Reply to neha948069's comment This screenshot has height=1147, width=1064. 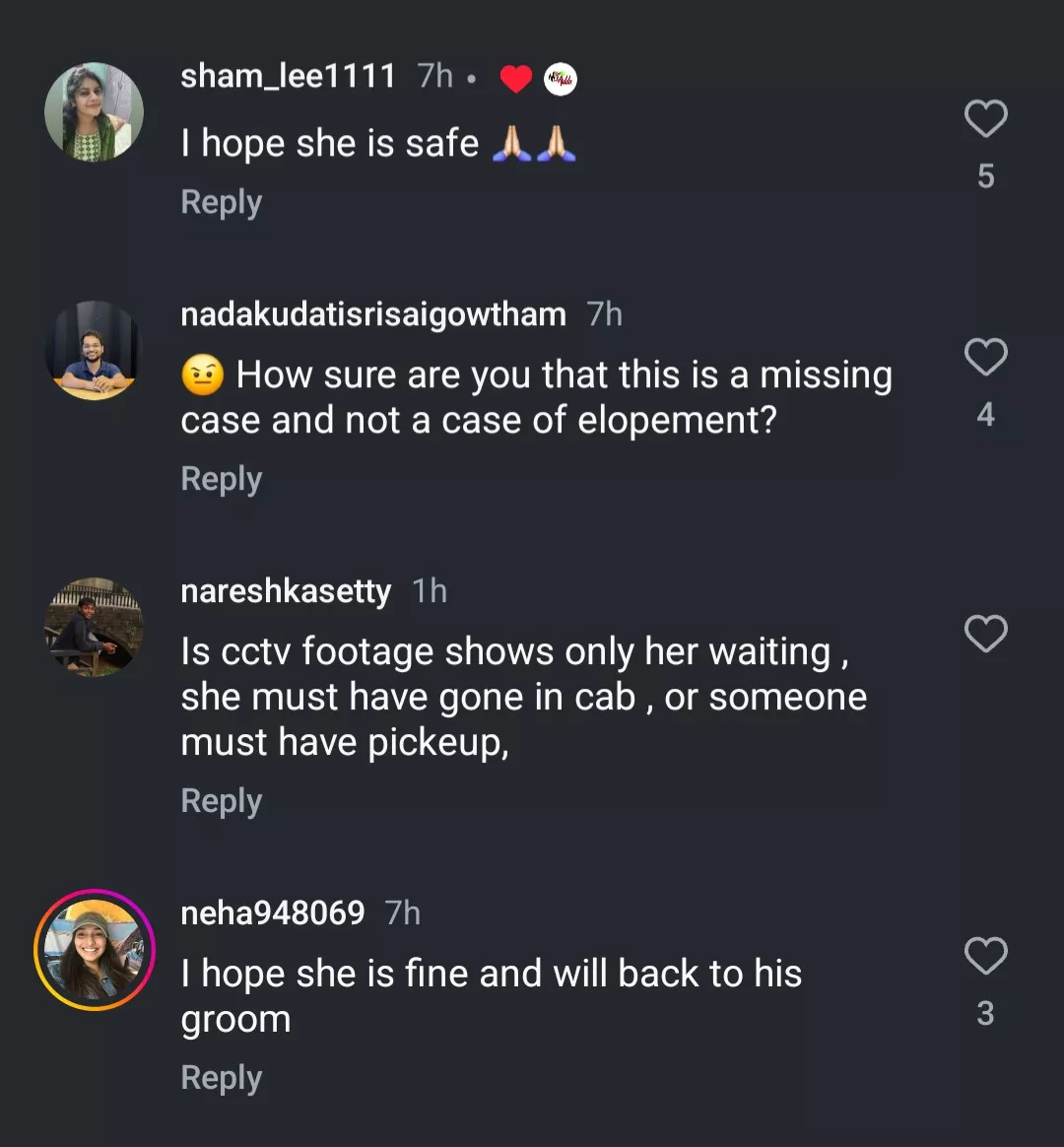coord(221,1078)
